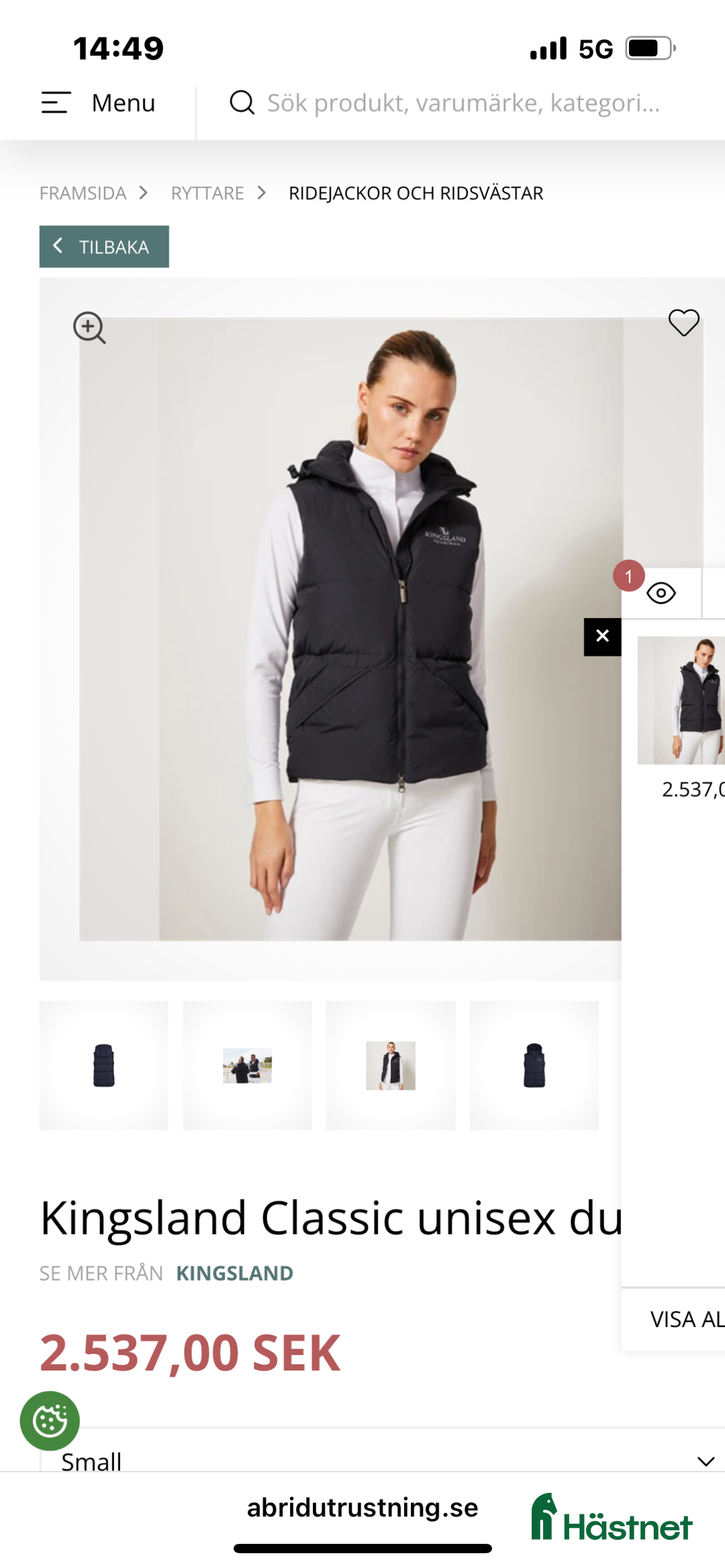Open the KINGSLAND brand link
Screen dimensions: 725x1568
click(x=234, y=1273)
